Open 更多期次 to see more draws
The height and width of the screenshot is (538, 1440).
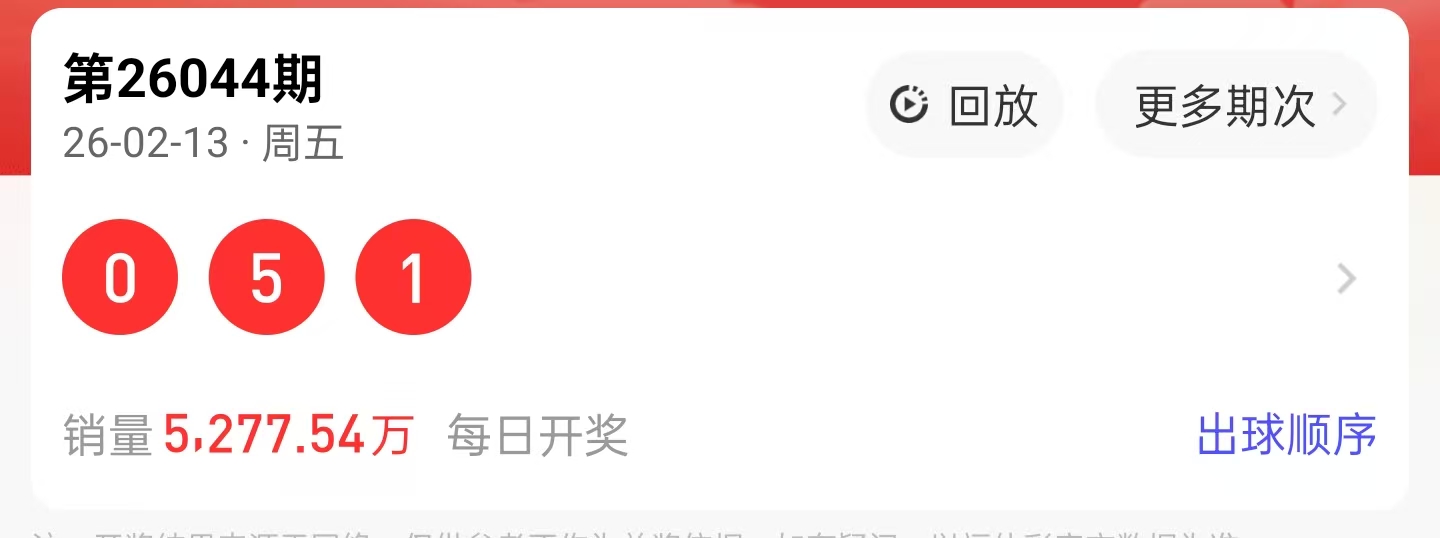coord(1237,105)
